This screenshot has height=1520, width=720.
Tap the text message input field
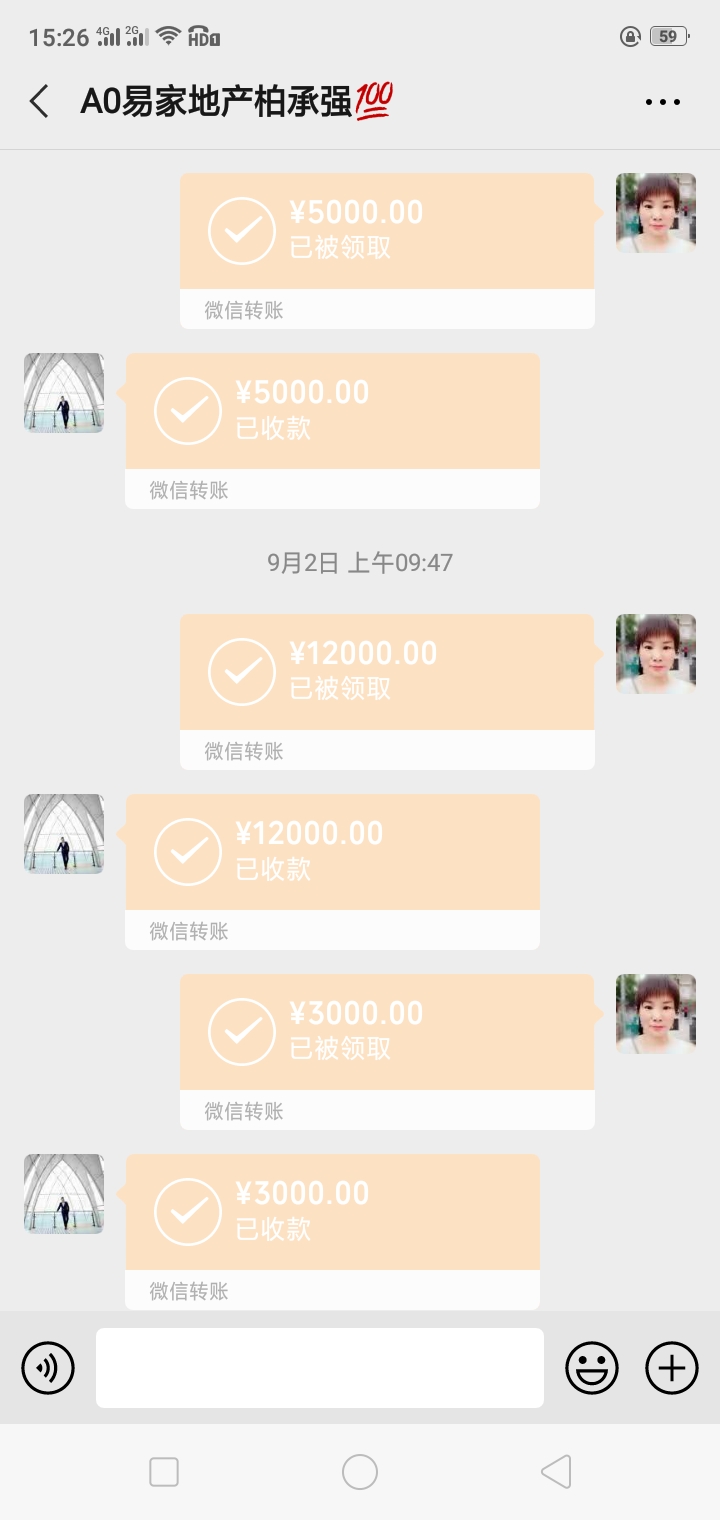click(320, 1367)
